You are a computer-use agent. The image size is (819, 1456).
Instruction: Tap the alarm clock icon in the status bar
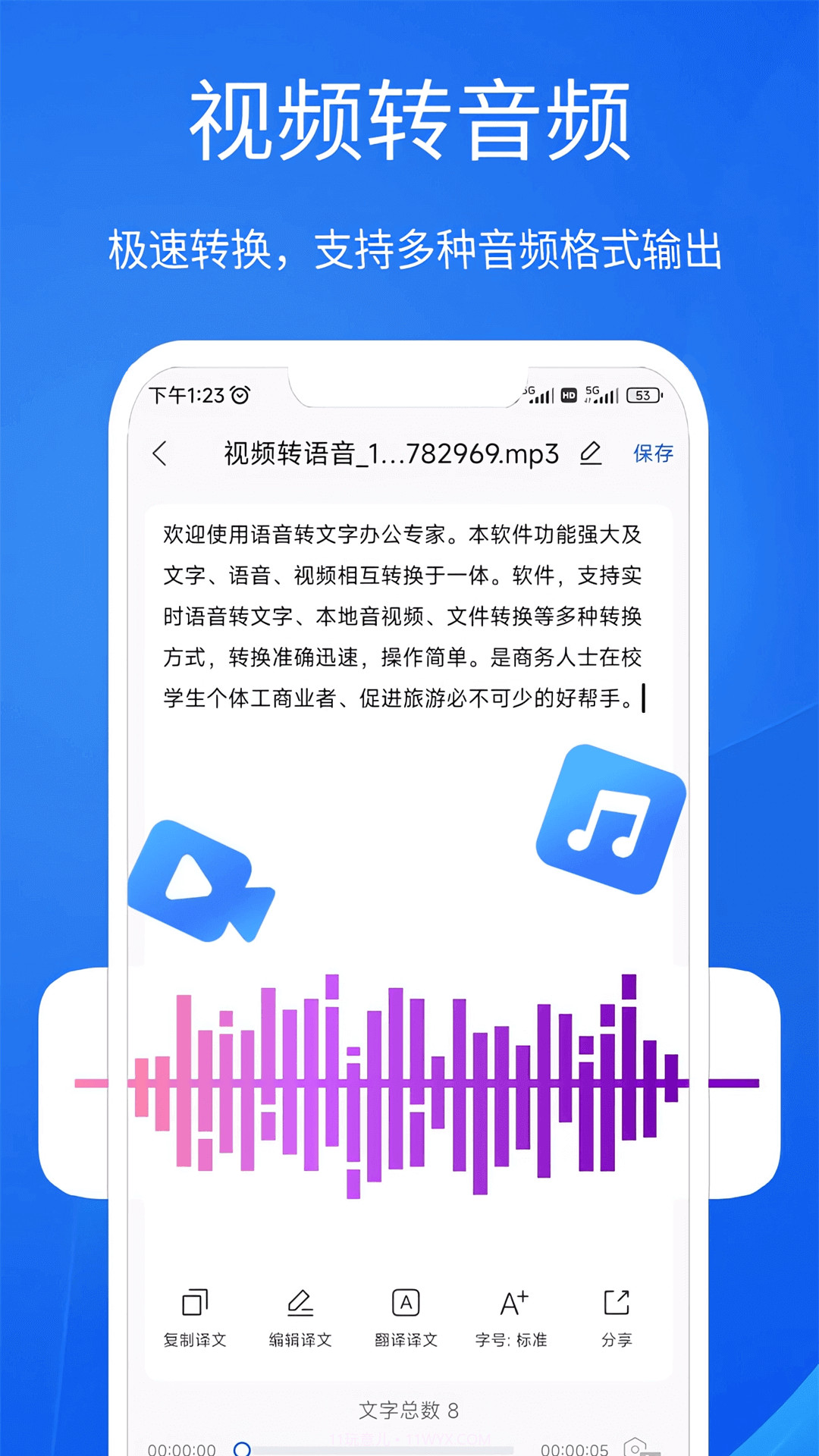click(241, 394)
